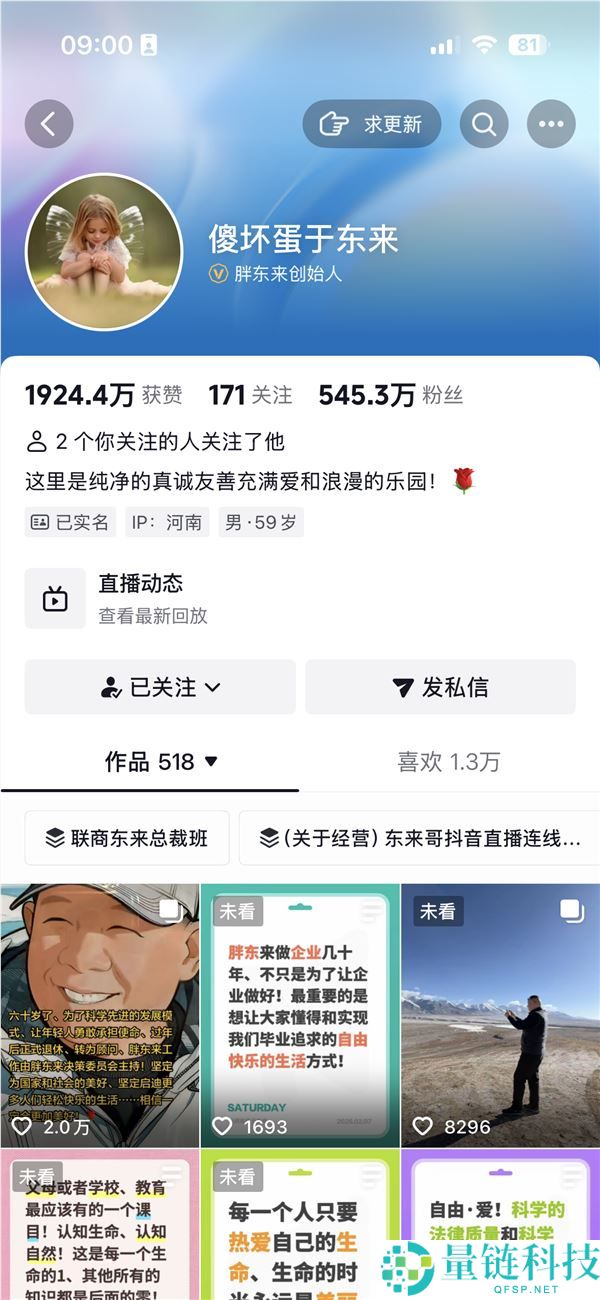The width and height of the screenshot is (600, 1300).
Task: View the profile avatar photo
Action: [x=104, y=252]
